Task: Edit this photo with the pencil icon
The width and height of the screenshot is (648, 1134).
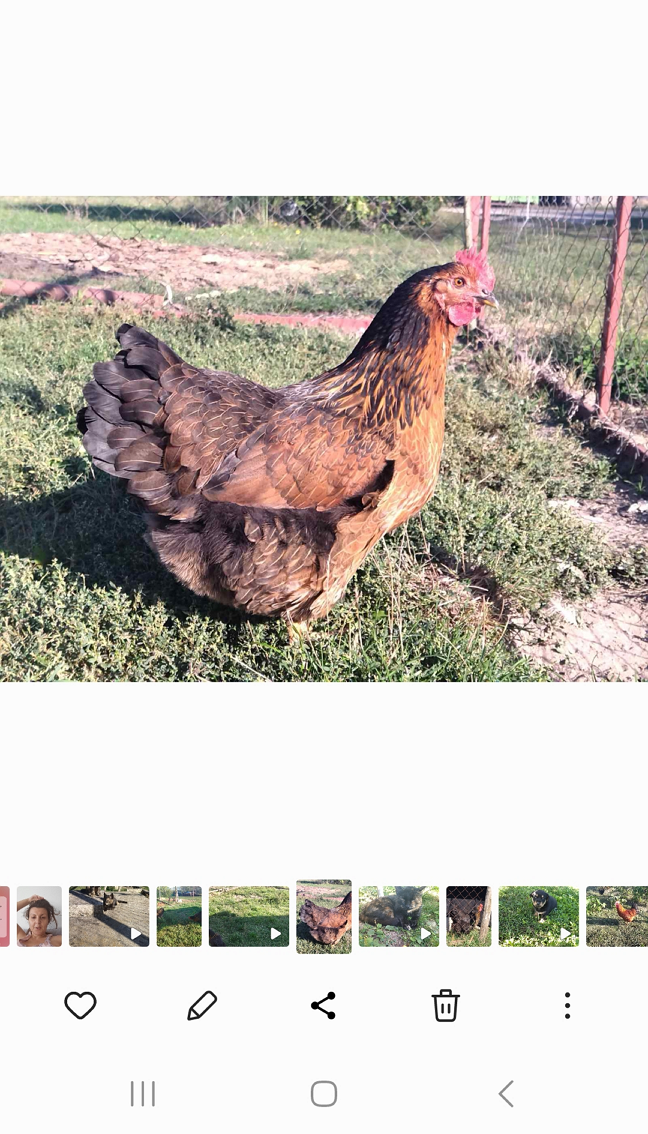Action: click(x=202, y=1005)
